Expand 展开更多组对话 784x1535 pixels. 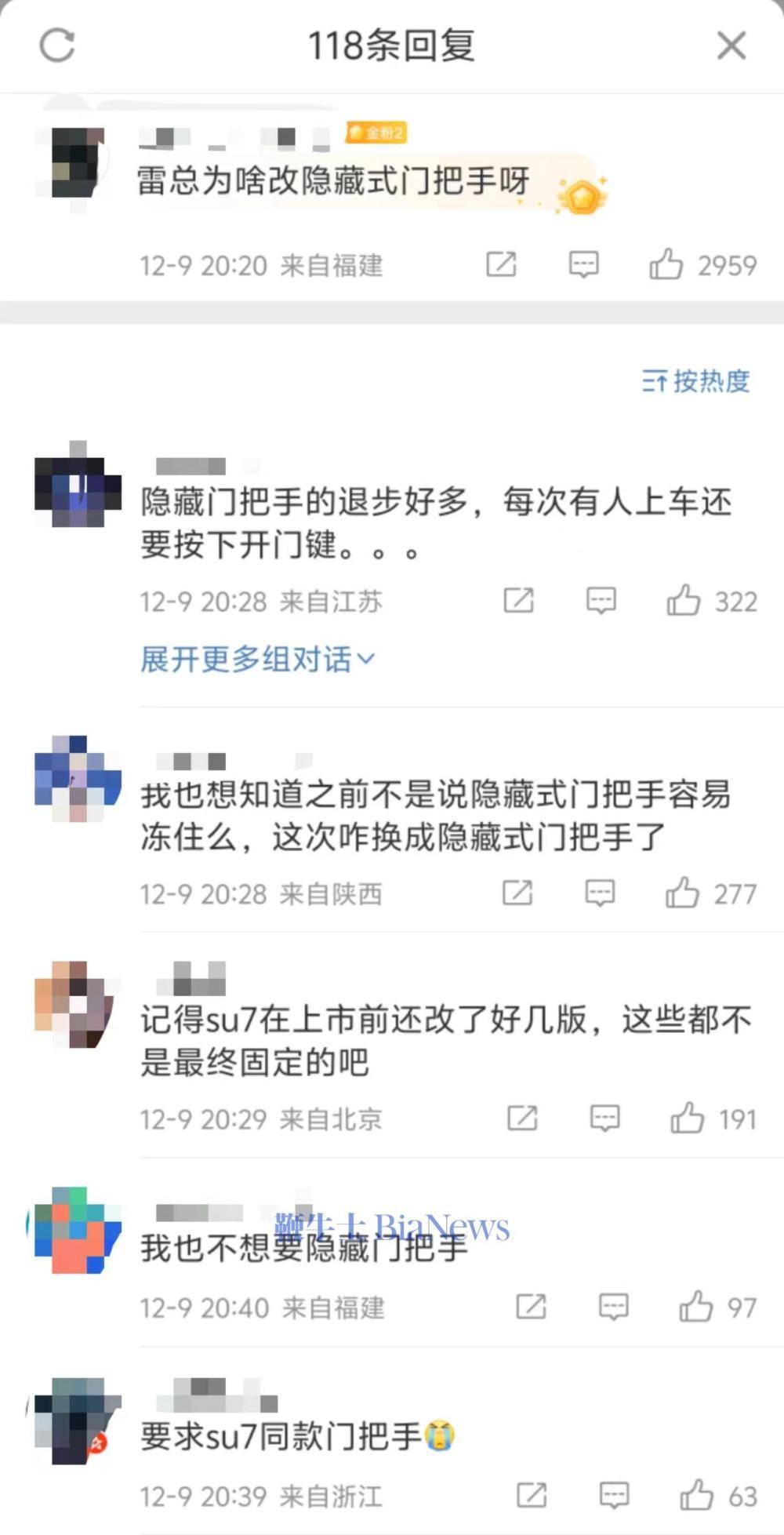point(257,660)
